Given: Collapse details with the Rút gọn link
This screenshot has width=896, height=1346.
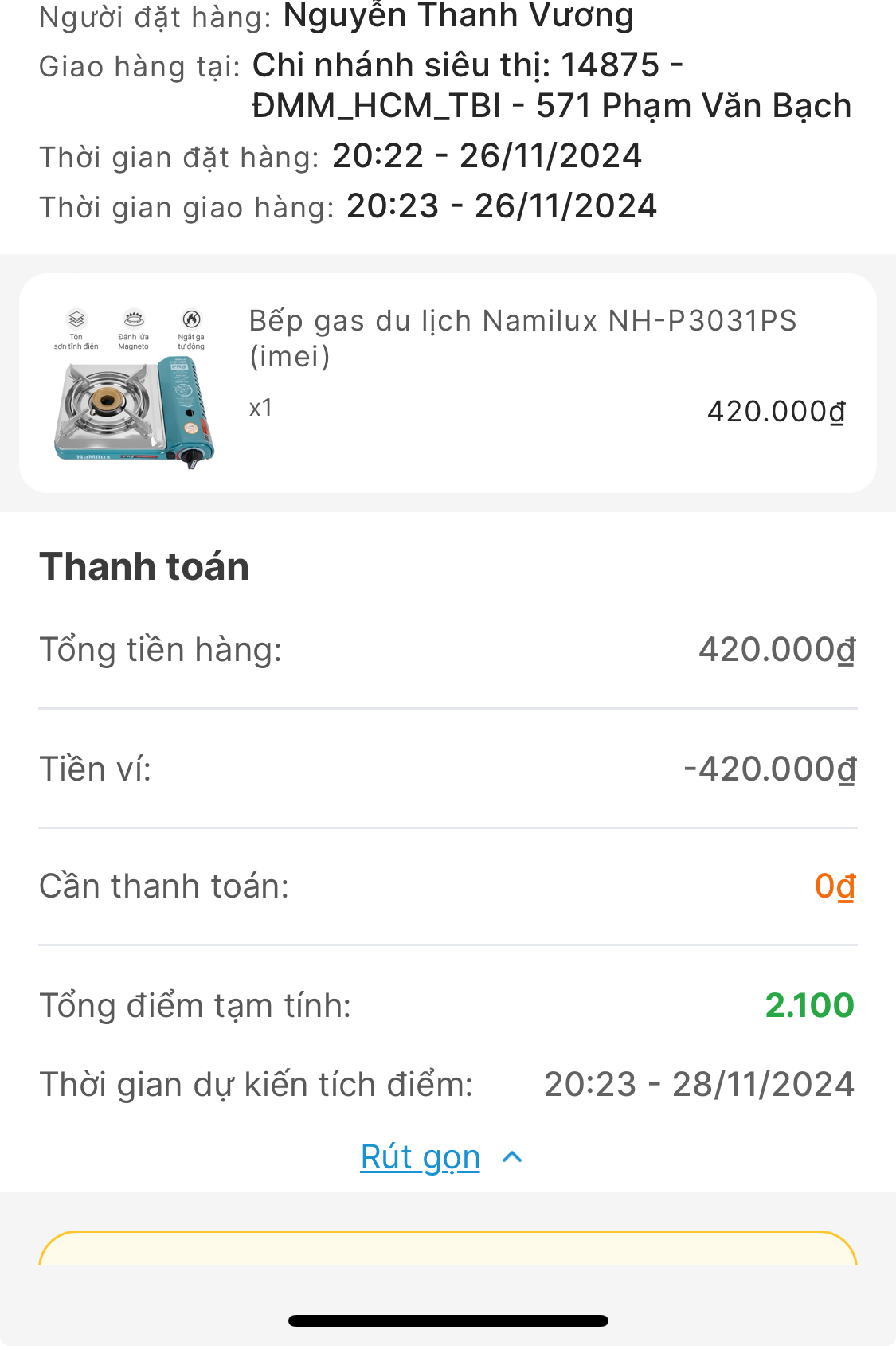Looking at the screenshot, I should pos(421,1157).
